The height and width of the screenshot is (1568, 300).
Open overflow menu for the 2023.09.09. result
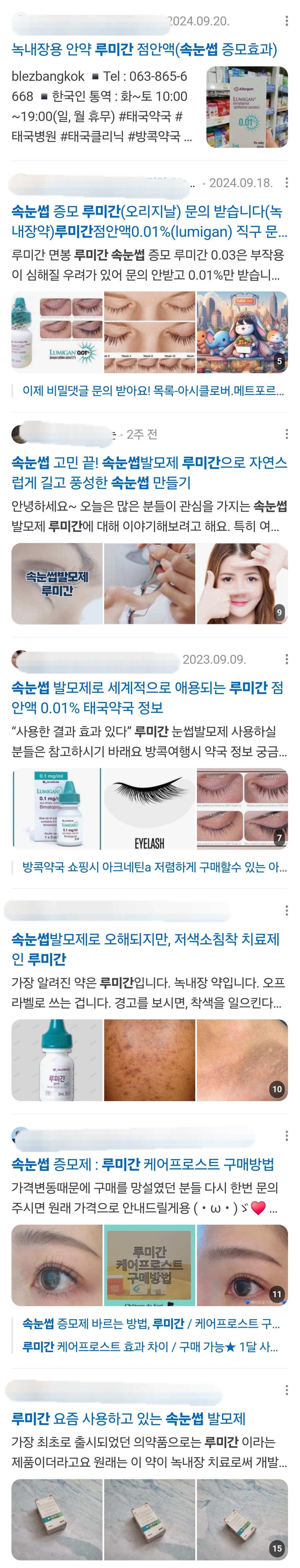point(287,659)
